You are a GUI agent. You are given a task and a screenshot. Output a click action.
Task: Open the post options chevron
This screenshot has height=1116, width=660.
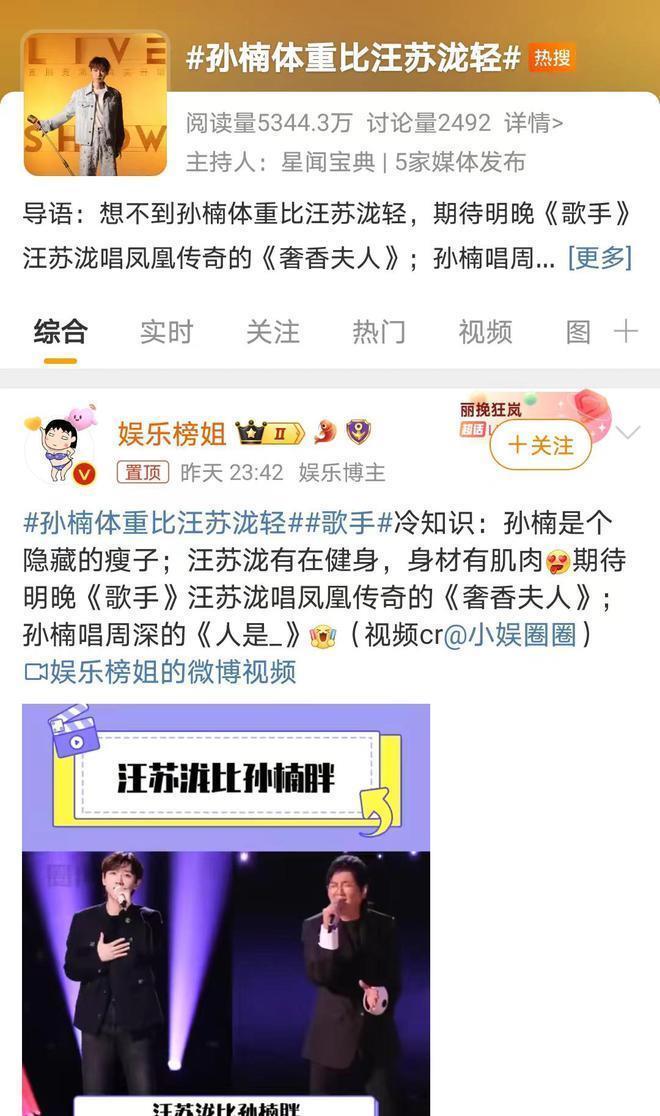pyautogui.click(x=629, y=433)
